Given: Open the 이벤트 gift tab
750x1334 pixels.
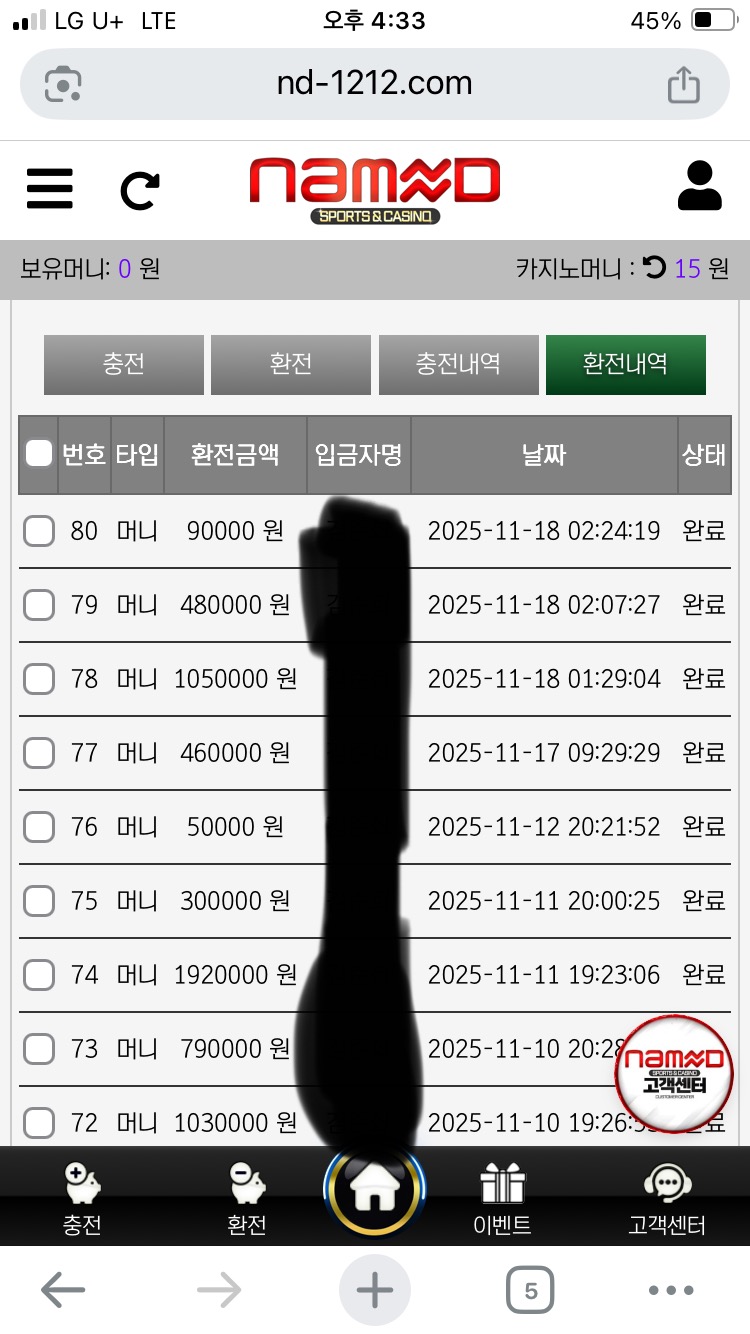Looking at the screenshot, I should click(x=502, y=1198).
